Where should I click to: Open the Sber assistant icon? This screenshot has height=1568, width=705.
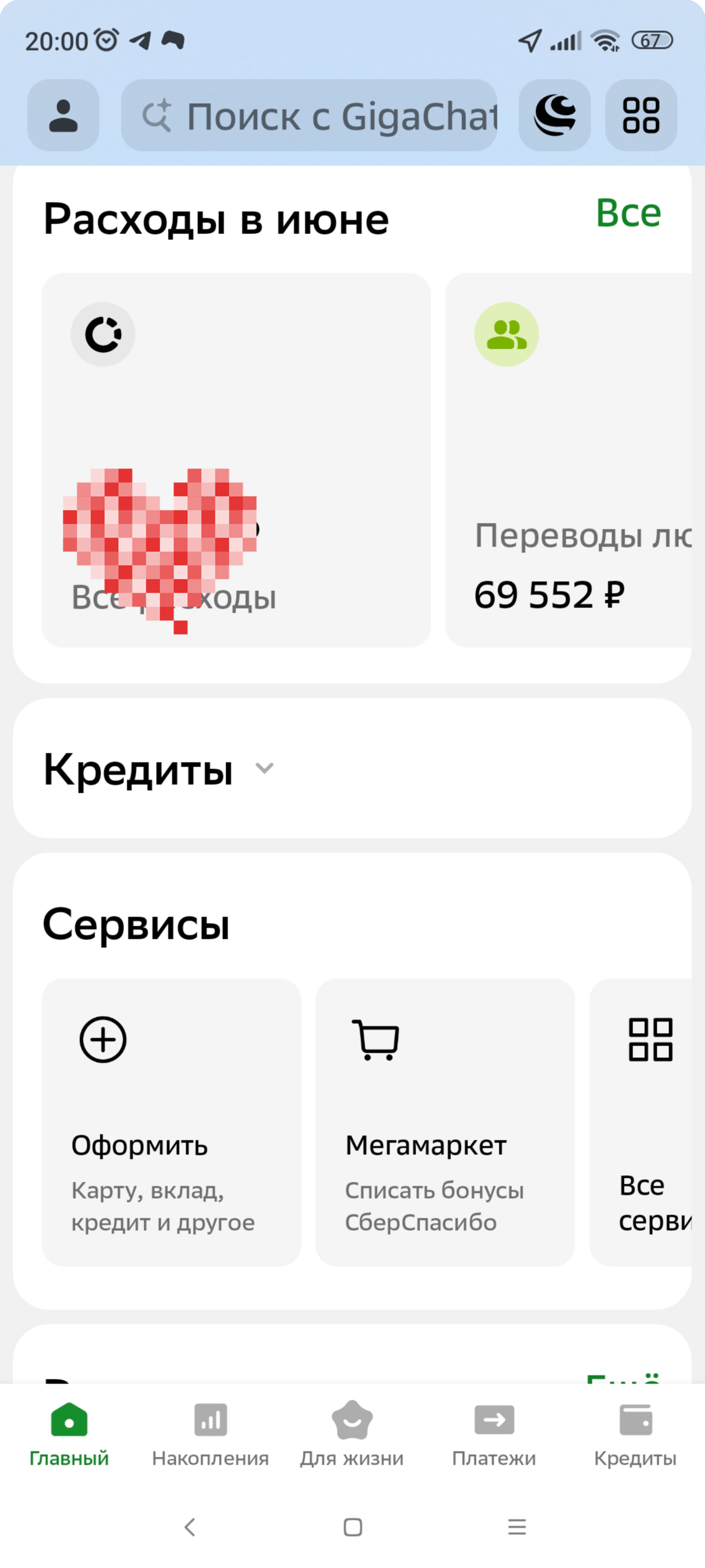coord(554,115)
